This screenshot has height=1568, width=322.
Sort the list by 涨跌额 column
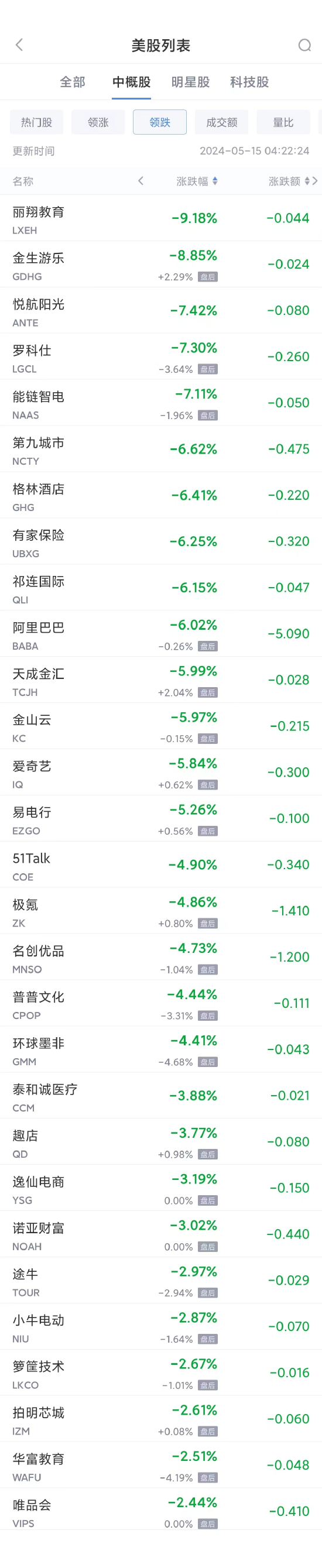(x=289, y=181)
